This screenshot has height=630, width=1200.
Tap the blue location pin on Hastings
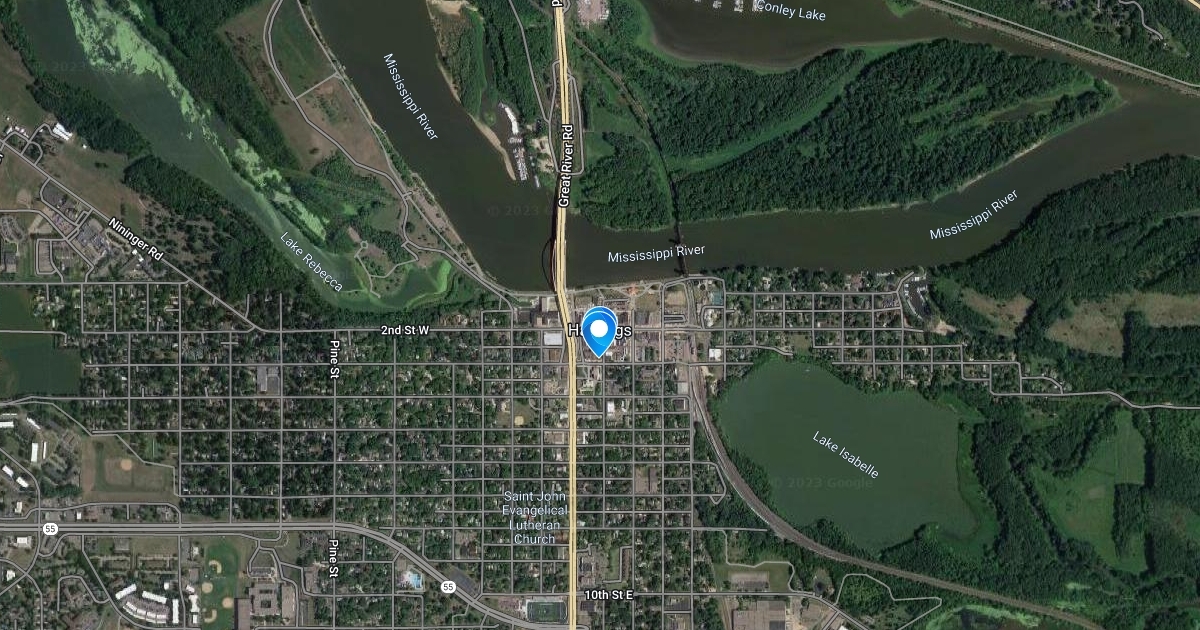tap(598, 330)
